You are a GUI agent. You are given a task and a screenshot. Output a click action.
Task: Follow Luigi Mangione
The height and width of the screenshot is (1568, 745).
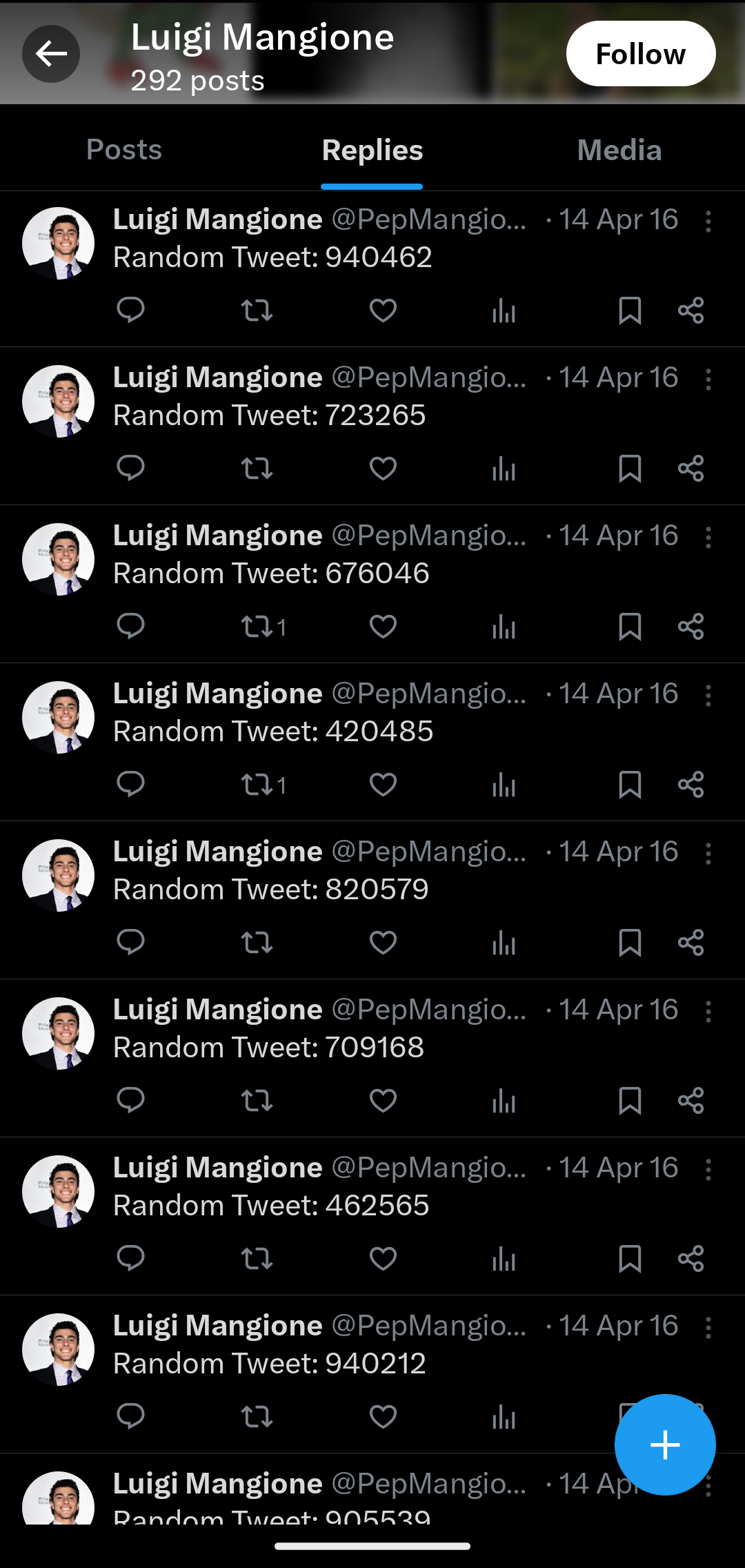pyautogui.click(x=641, y=54)
